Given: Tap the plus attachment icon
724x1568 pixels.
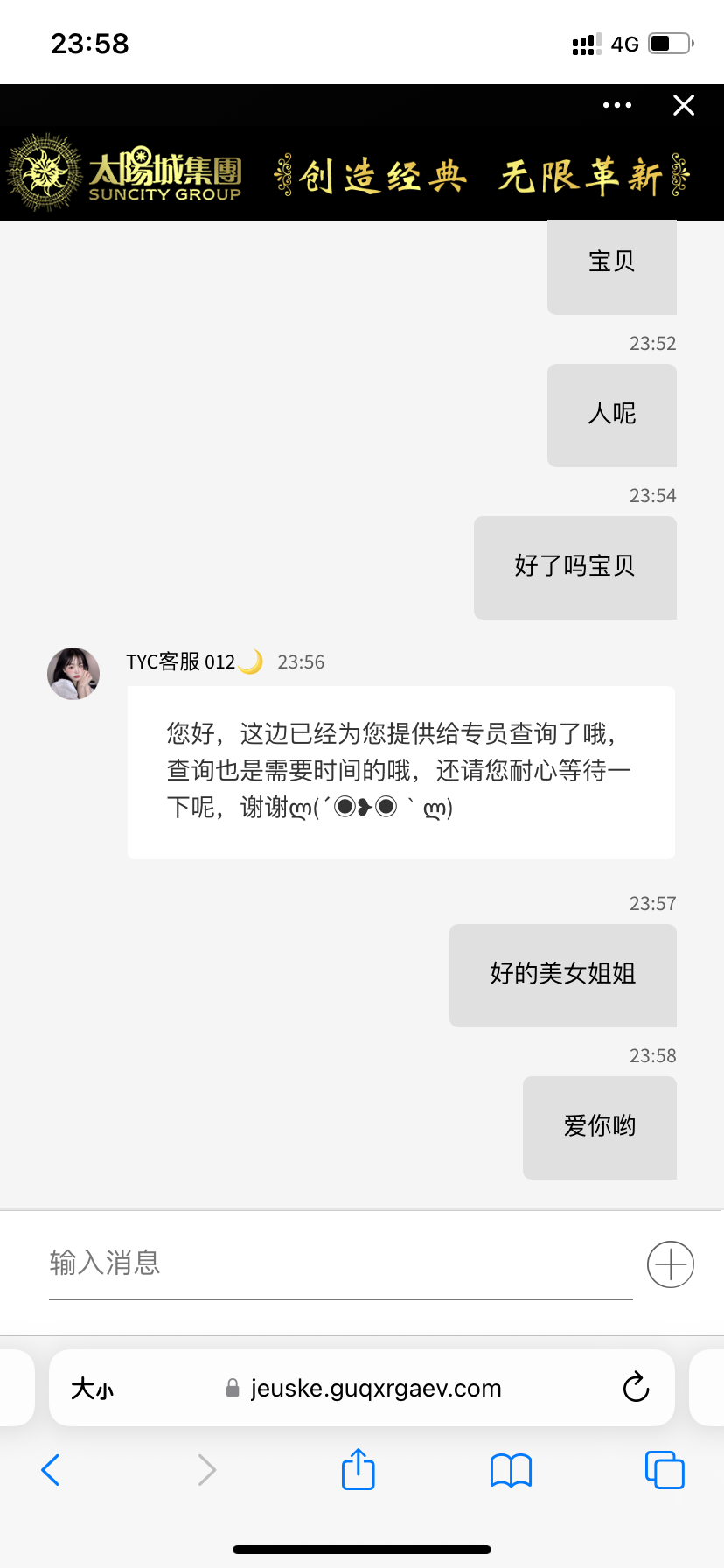Looking at the screenshot, I should click(671, 1264).
